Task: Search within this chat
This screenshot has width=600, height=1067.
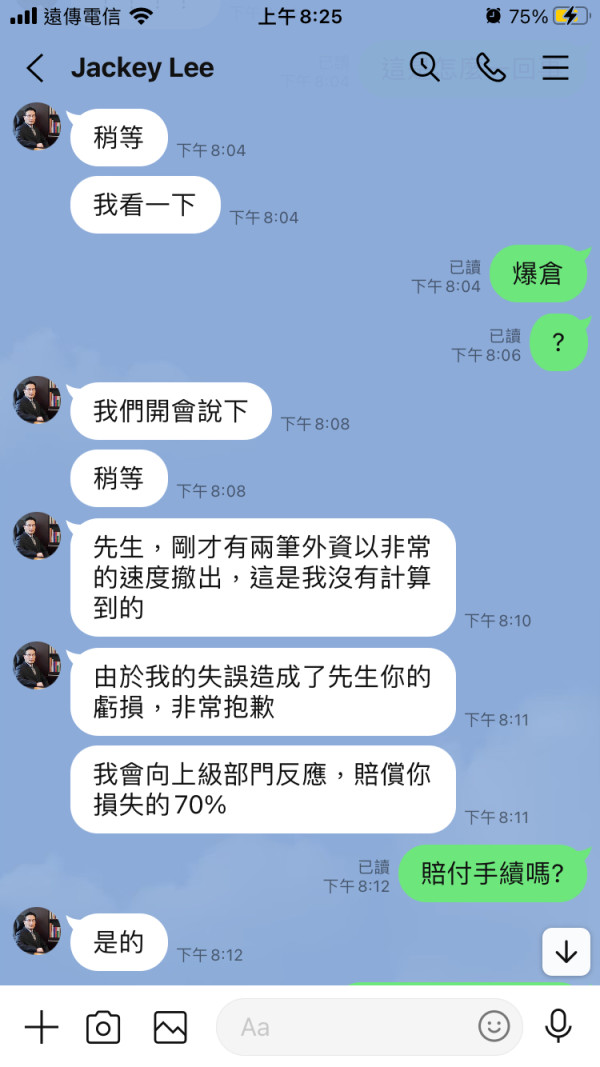Action: click(x=425, y=68)
